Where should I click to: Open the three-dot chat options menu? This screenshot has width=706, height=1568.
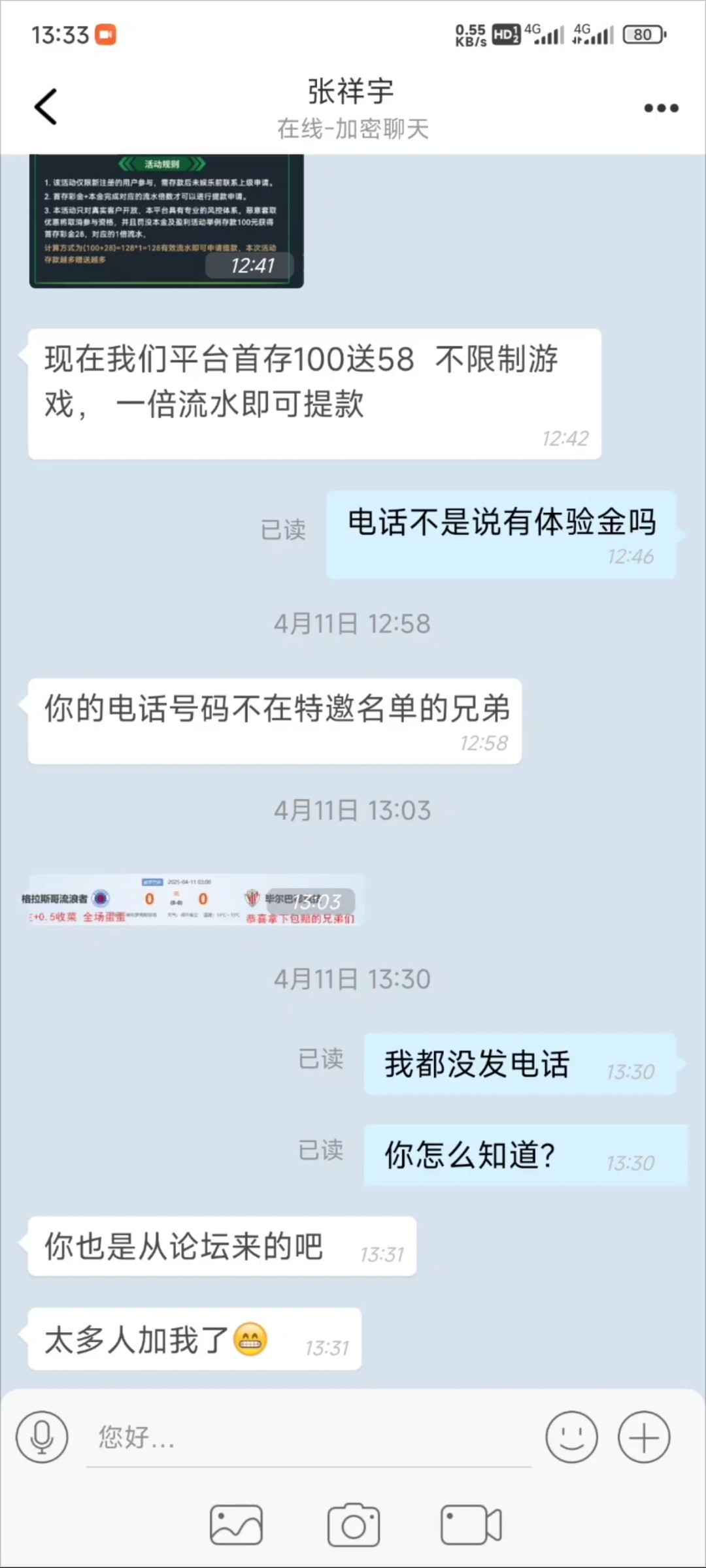(x=661, y=108)
